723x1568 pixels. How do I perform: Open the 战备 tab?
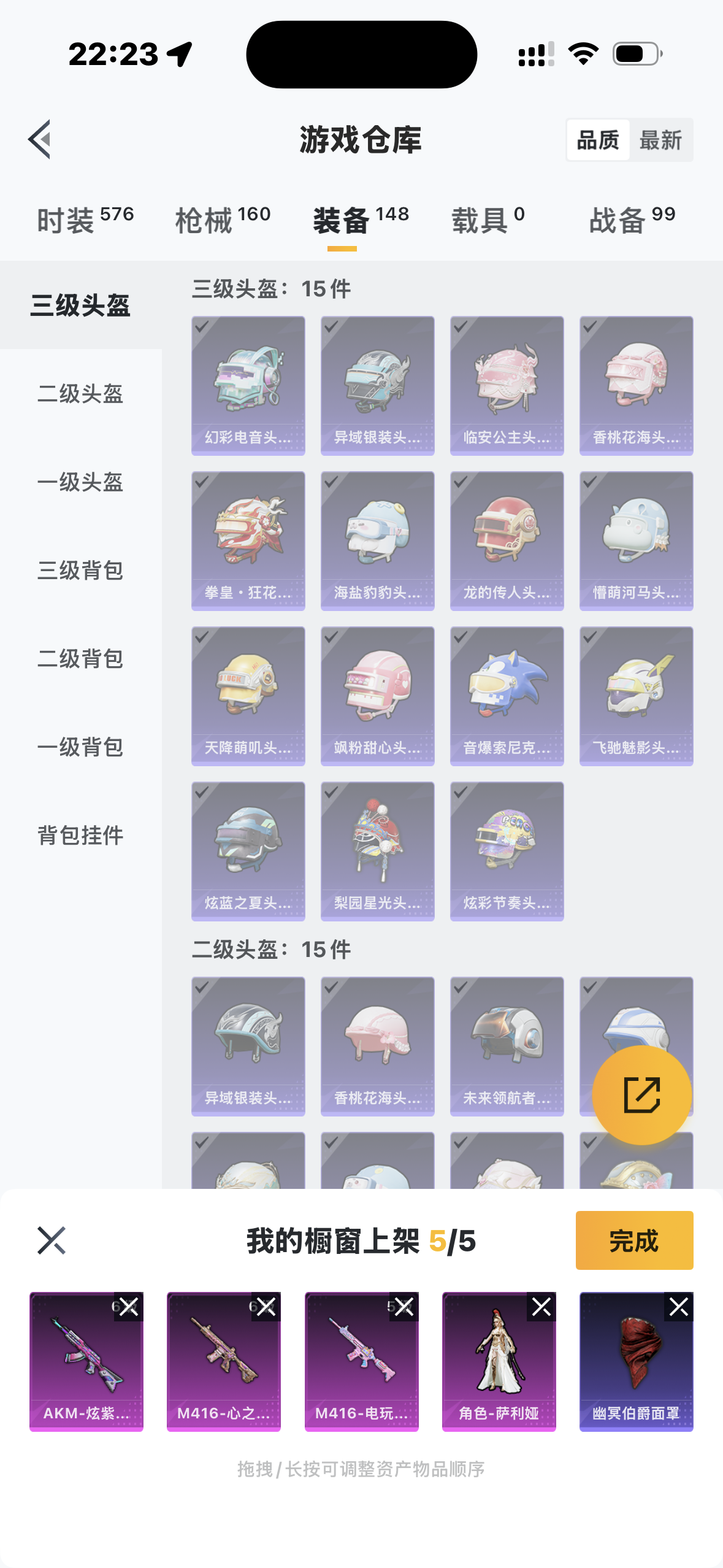click(x=632, y=220)
